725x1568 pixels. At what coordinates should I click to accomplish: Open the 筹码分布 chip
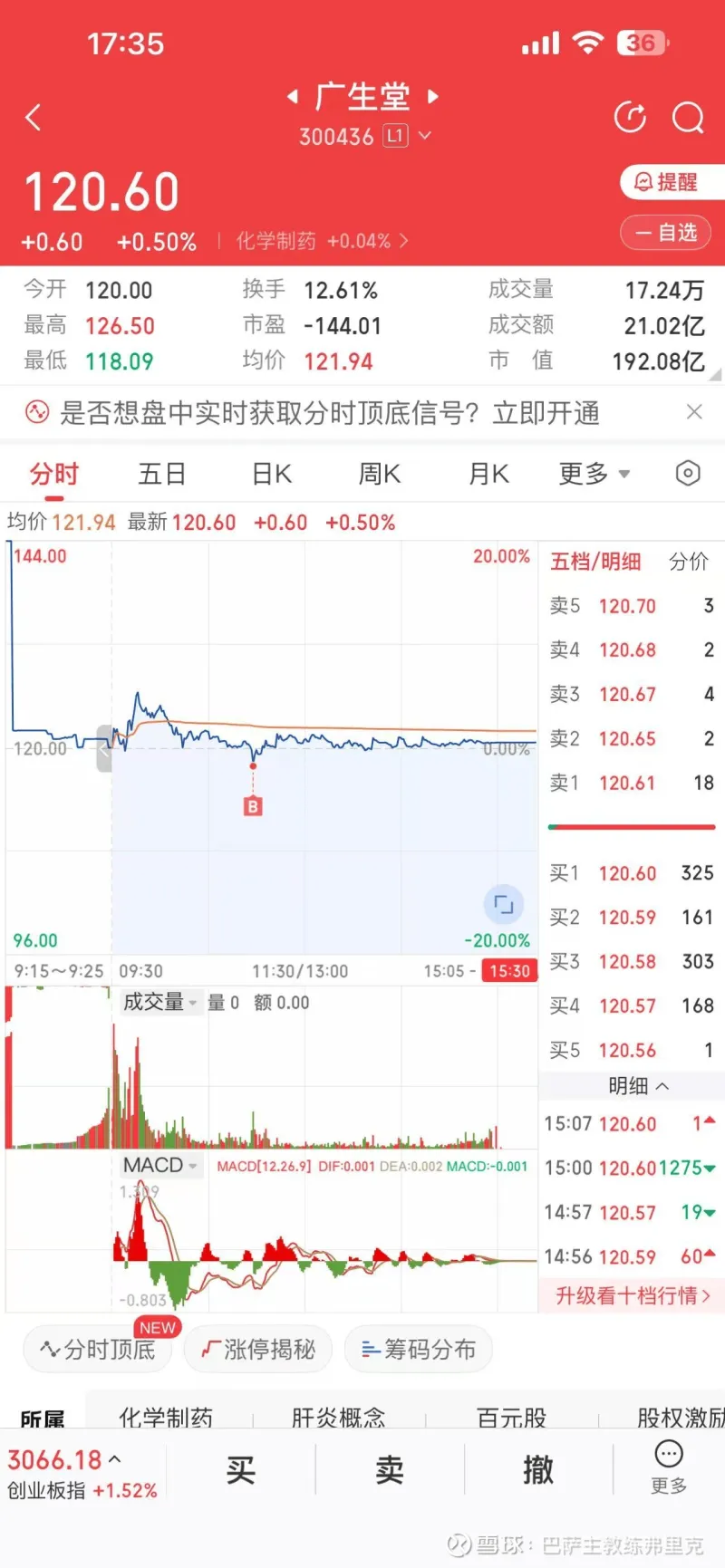[x=419, y=1350]
